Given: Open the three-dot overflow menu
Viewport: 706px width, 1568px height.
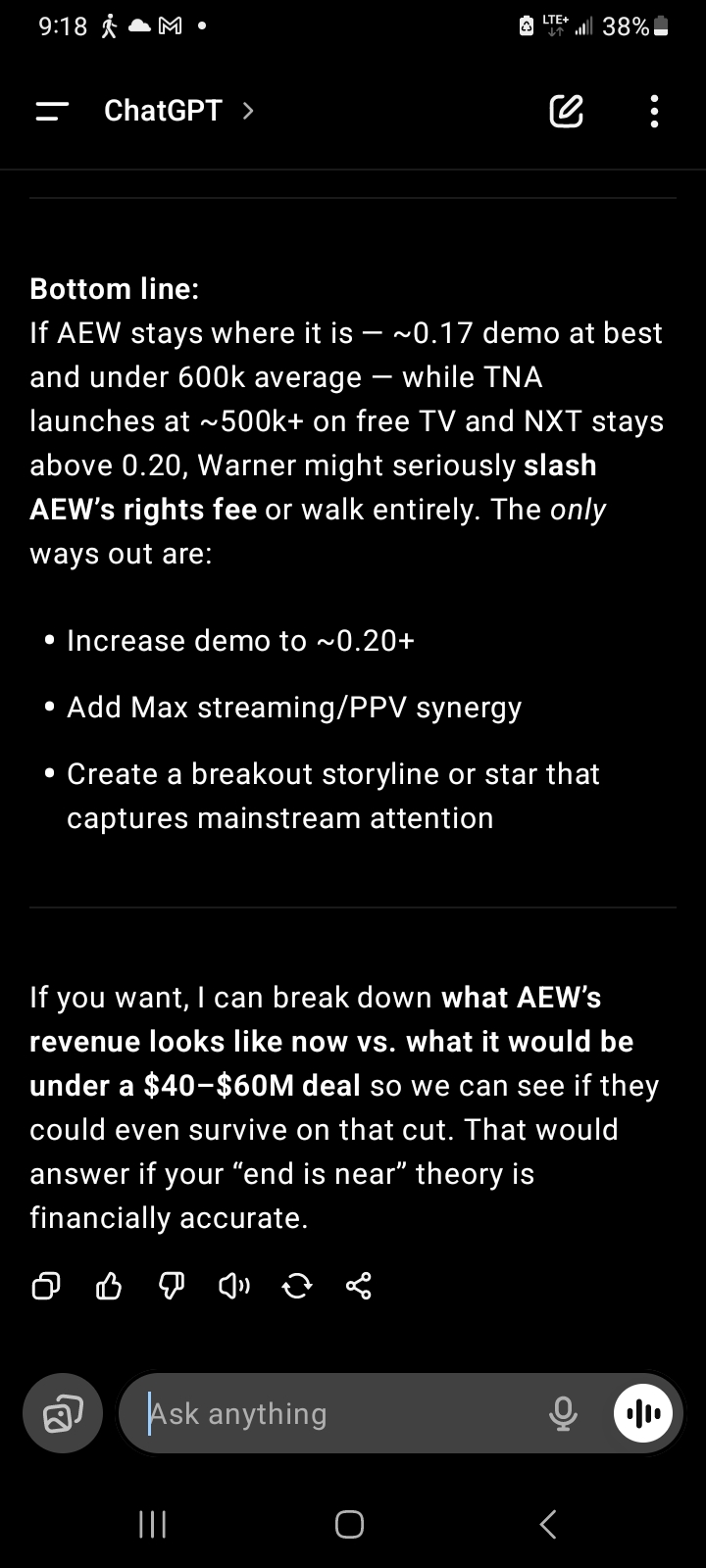Looking at the screenshot, I should [x=654, y=112].
